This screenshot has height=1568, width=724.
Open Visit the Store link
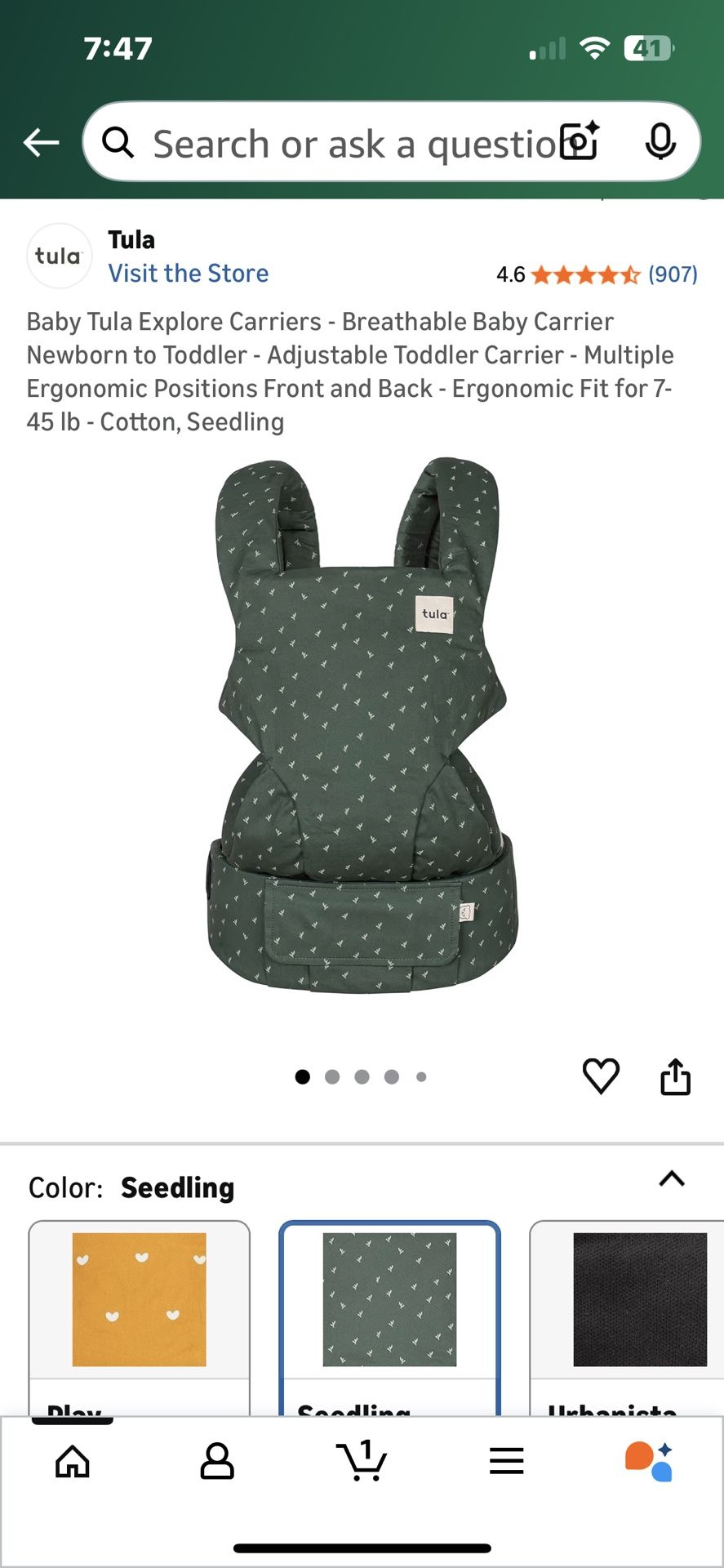click(x=189, y=273)
